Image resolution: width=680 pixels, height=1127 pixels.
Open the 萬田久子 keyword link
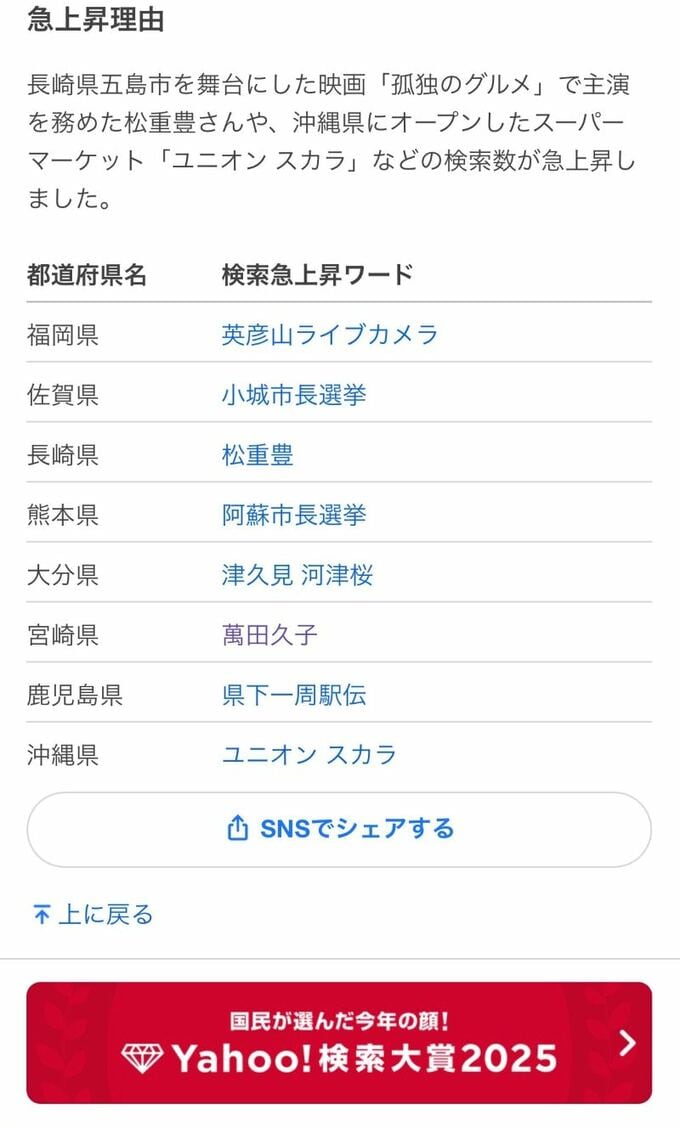click(270, 635)
